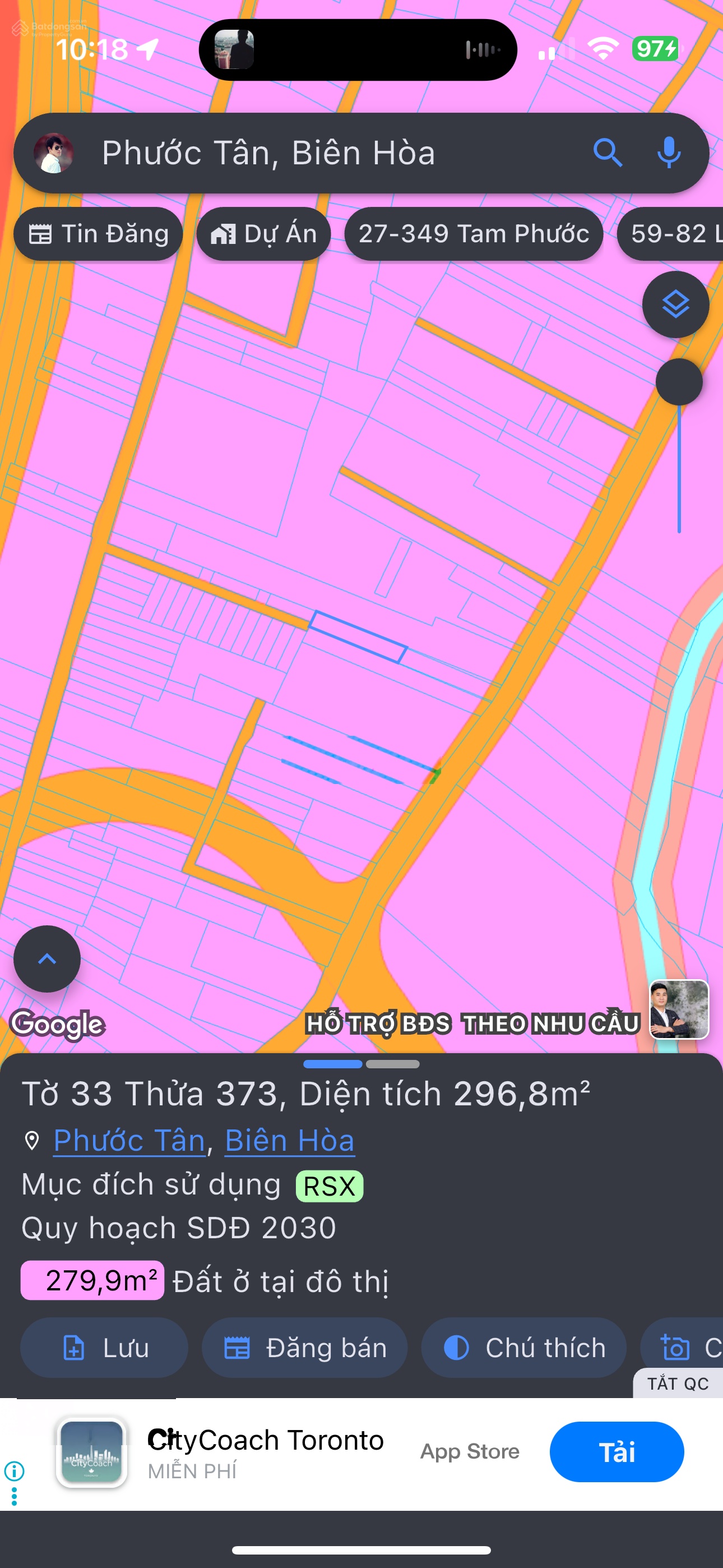Open the Biên Hòa link

pyautogui.click(x=290, y=1140)
